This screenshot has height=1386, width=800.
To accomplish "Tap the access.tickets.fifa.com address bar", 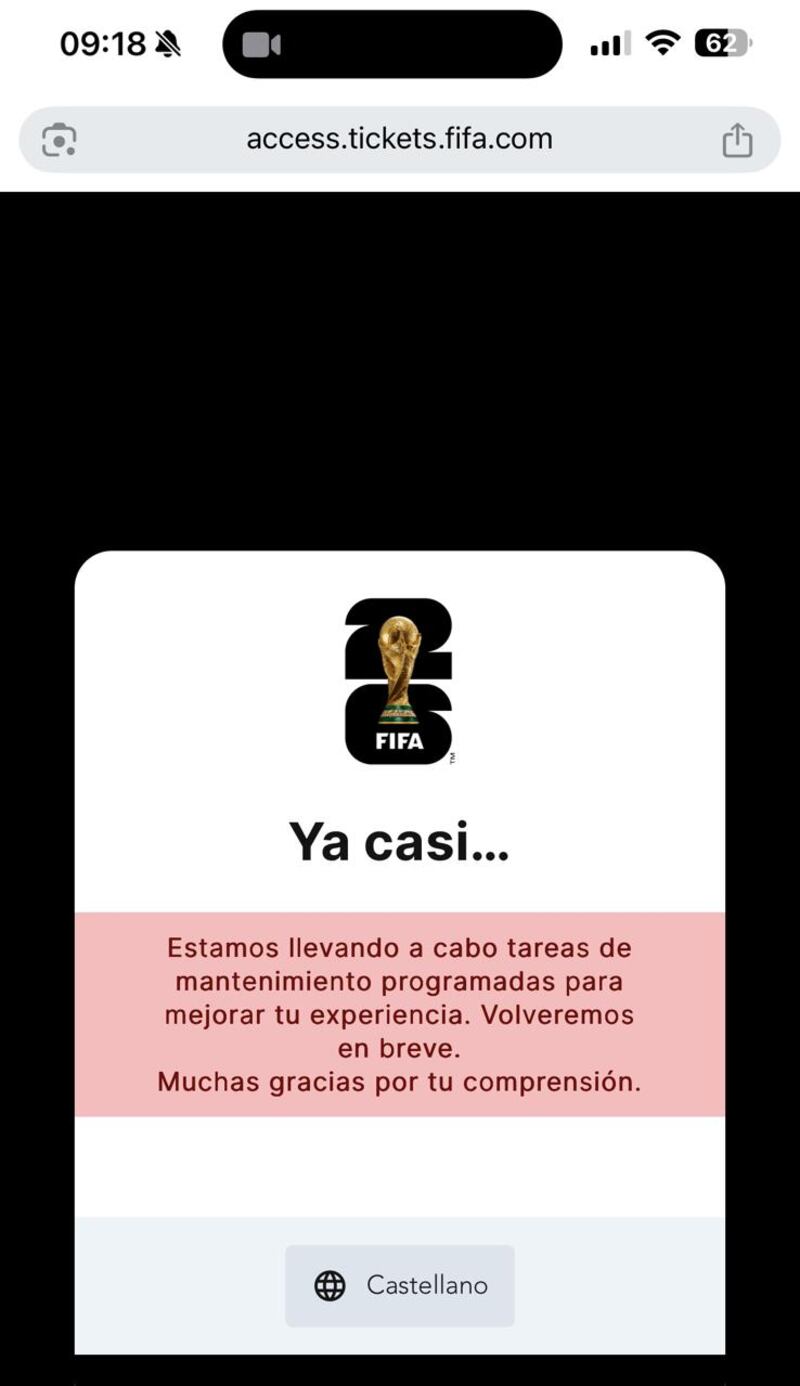I will coord(400,139).
